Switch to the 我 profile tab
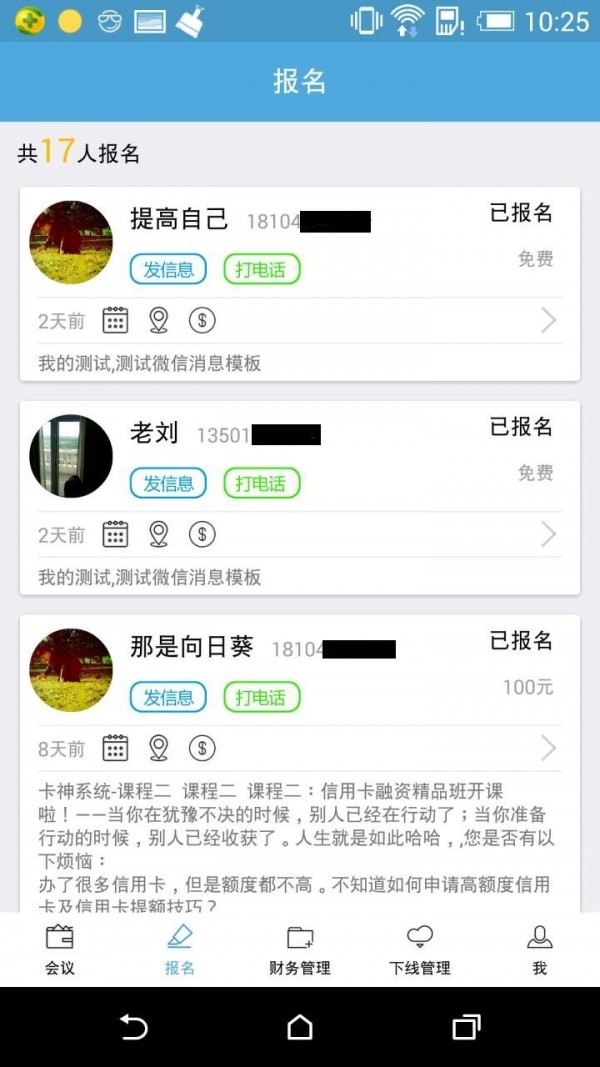Image resolution: width=600 pixels, height=1067 pixels. (x=540, y=949)
